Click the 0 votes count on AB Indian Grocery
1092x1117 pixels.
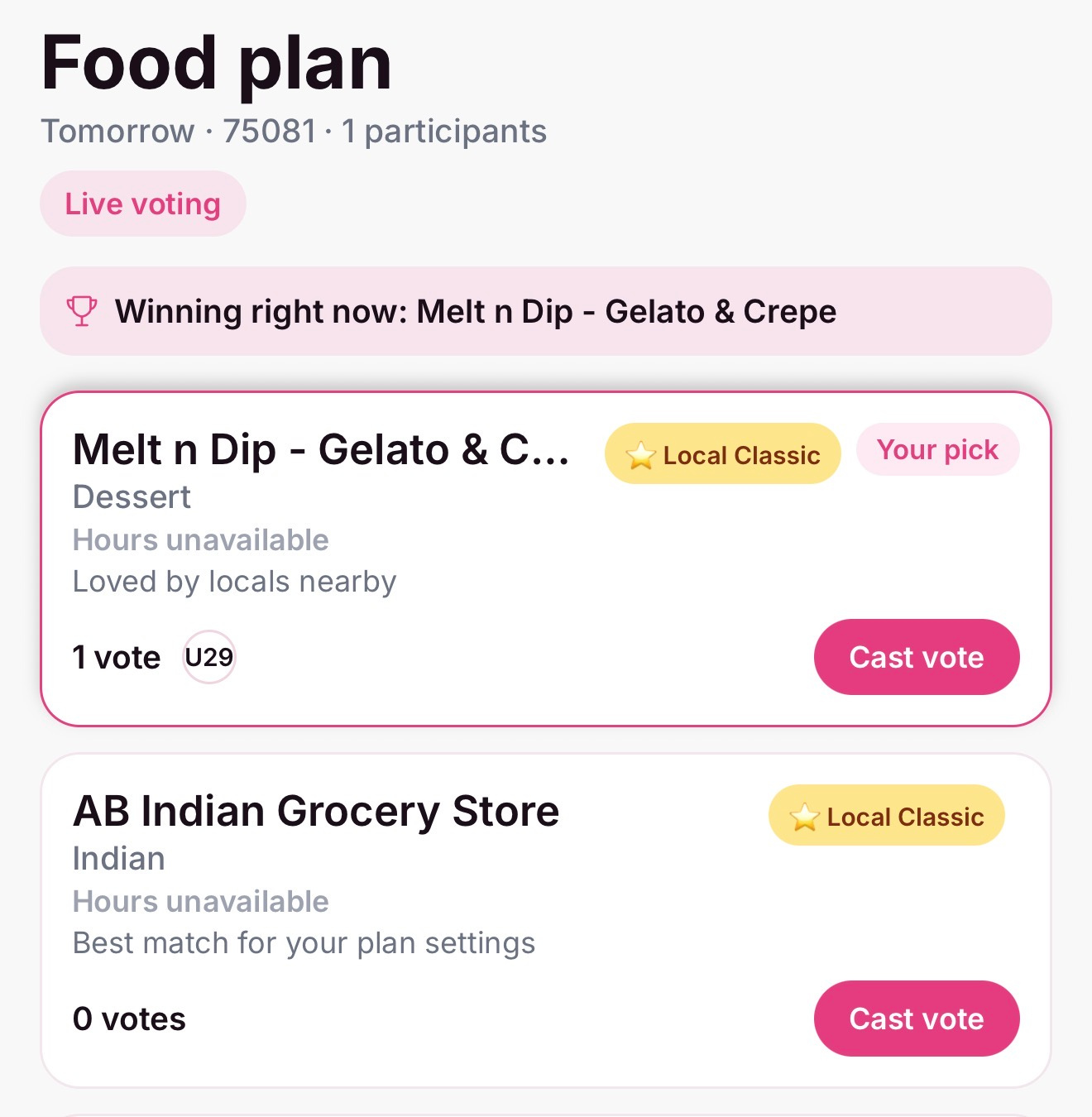129,1019
